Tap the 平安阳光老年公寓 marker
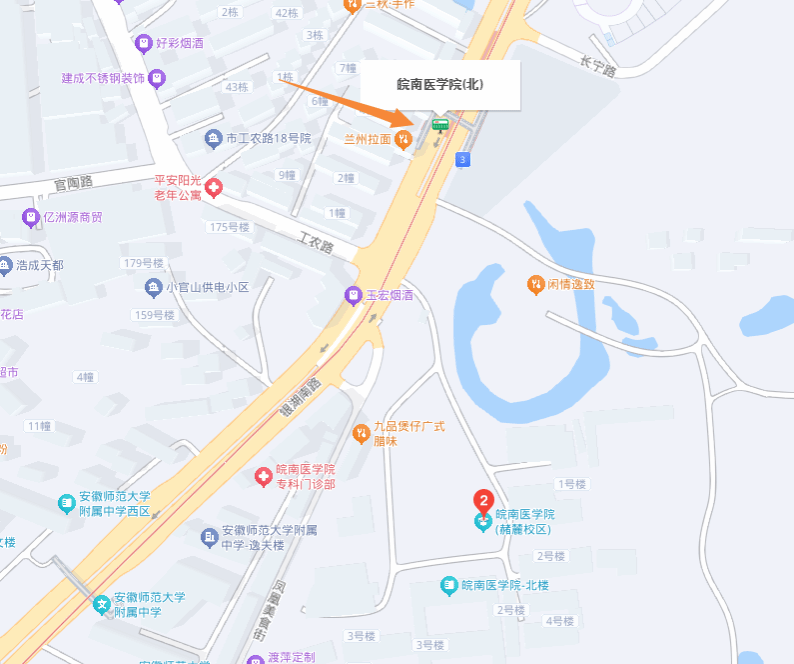The height and width of the screenshot is (664, 794). point(214,187)
